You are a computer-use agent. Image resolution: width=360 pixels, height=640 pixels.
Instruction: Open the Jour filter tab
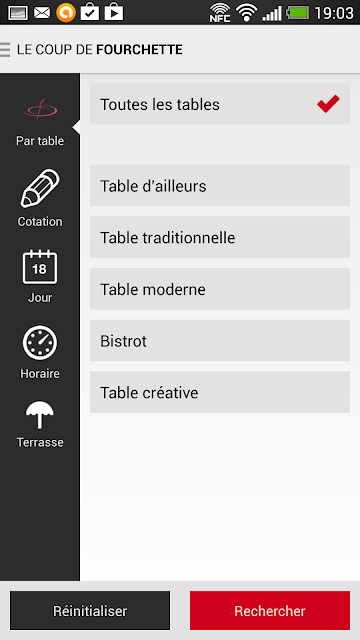coord(40,277)
